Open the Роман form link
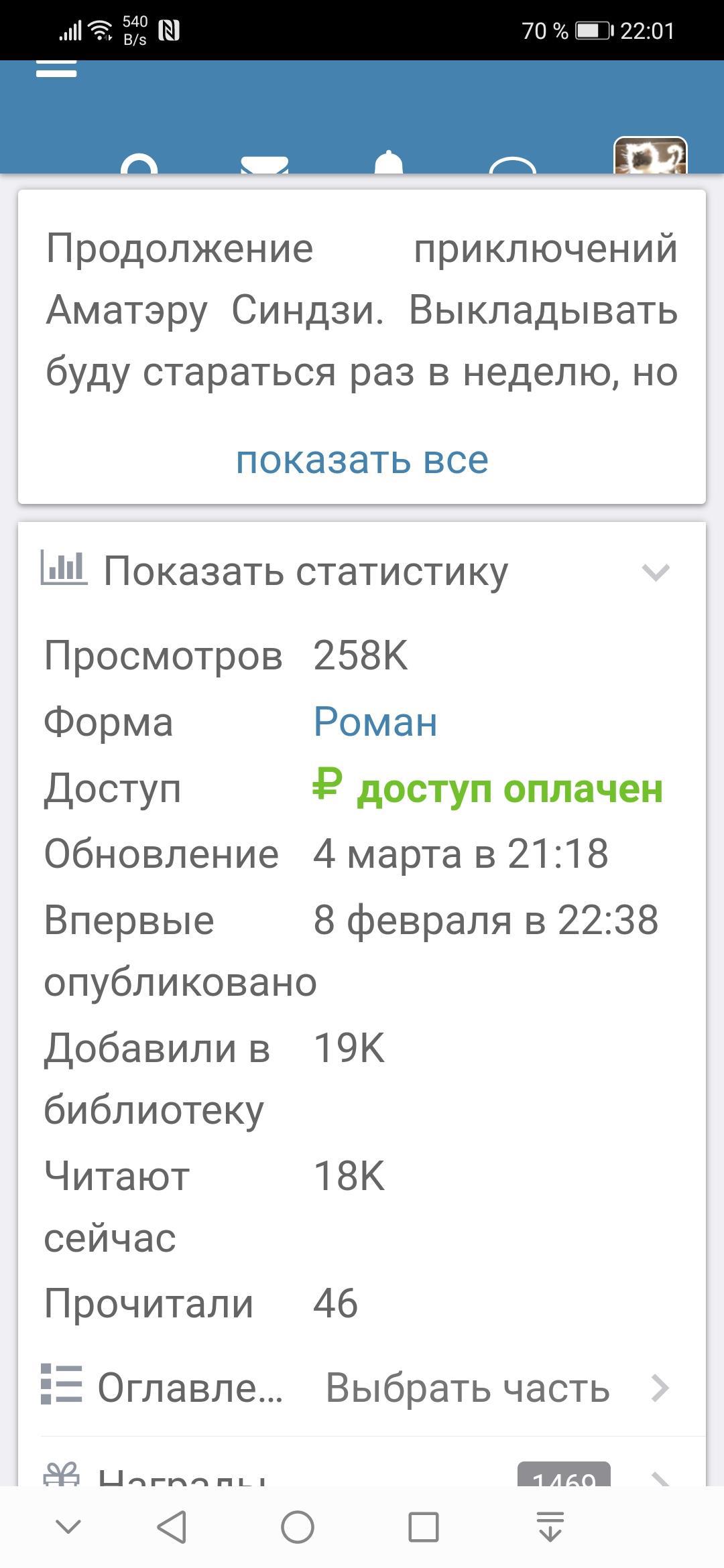 [375, 722]
